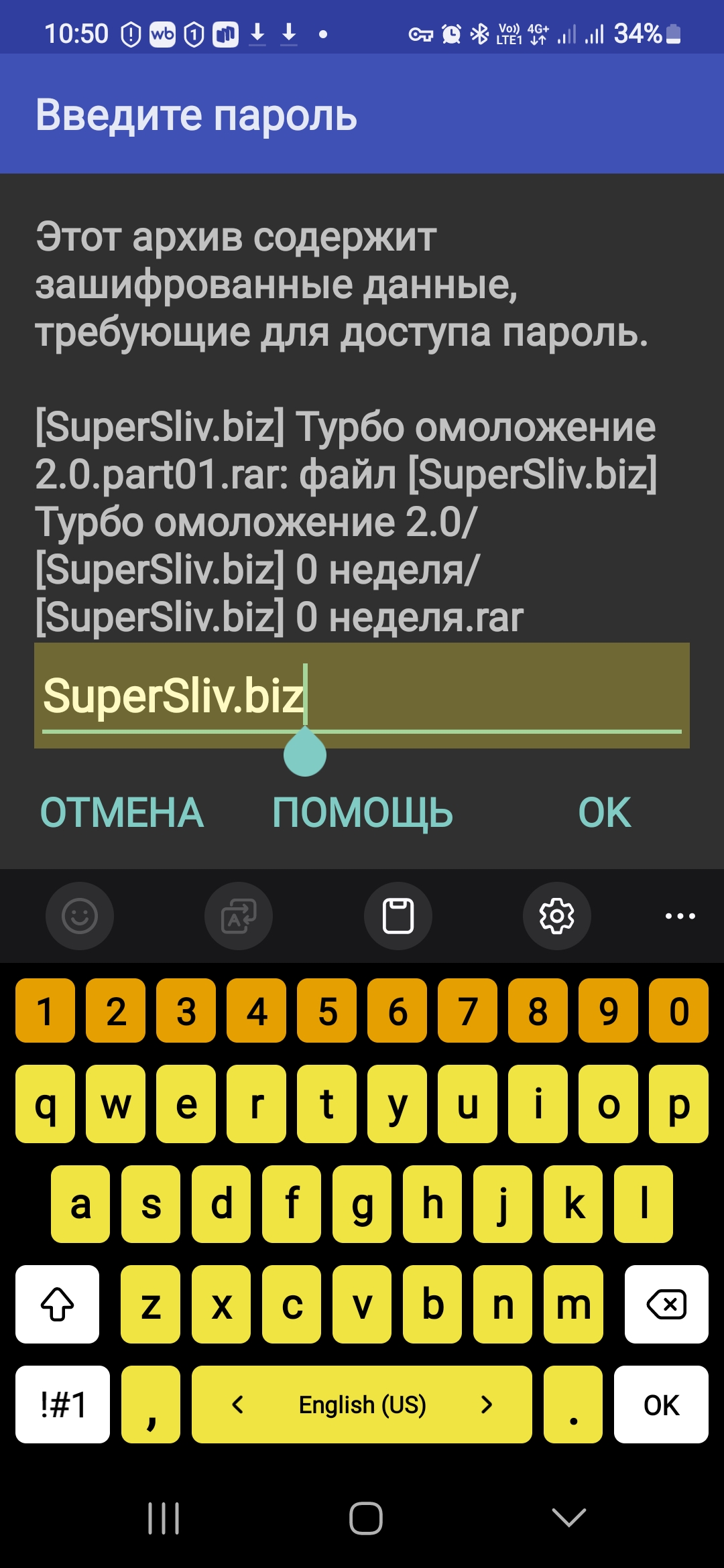The height and width of the screenshot is (1568, 724).
Task: Open keyboard settings gear
Action: click(556, 916)
